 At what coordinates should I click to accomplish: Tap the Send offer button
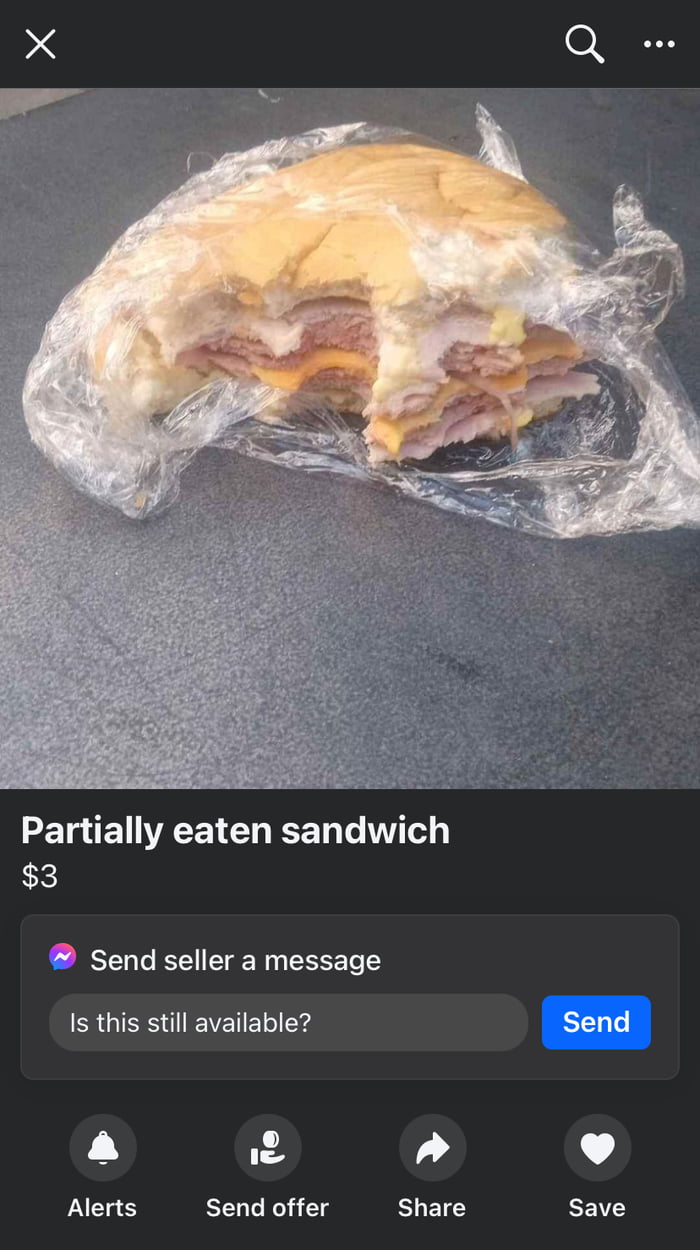coord(267,1149)
